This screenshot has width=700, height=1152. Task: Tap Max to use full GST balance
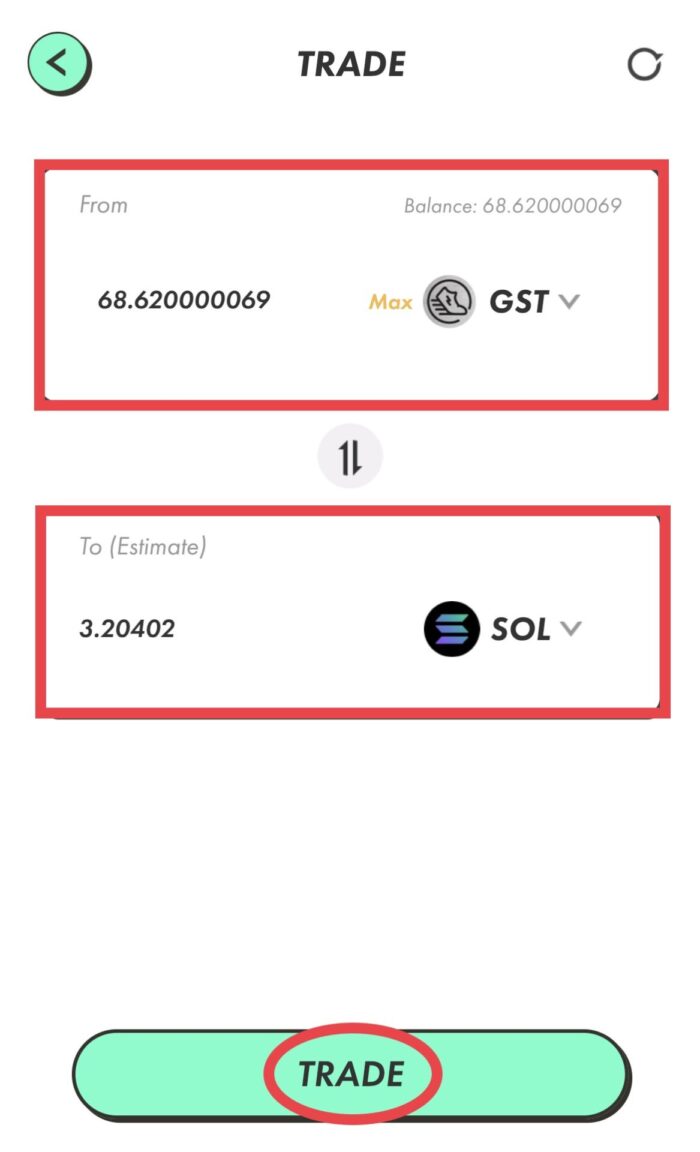[390, 301]
